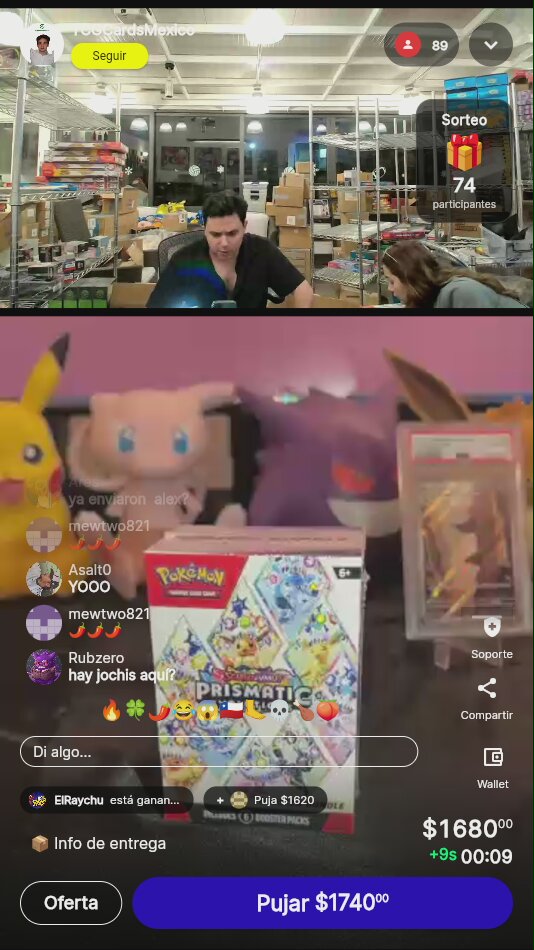Image resolution: width=534 pixels, height=950 pixels.
Task: Open the ElRaychu winning bidder chip
Action: (107, 800)
